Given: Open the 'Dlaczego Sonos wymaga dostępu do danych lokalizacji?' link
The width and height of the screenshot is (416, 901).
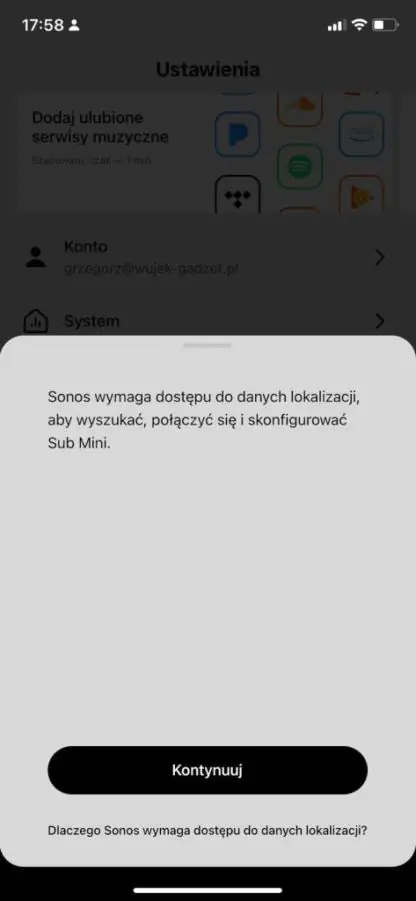Looking at the screenshot, I should (207, 831).
